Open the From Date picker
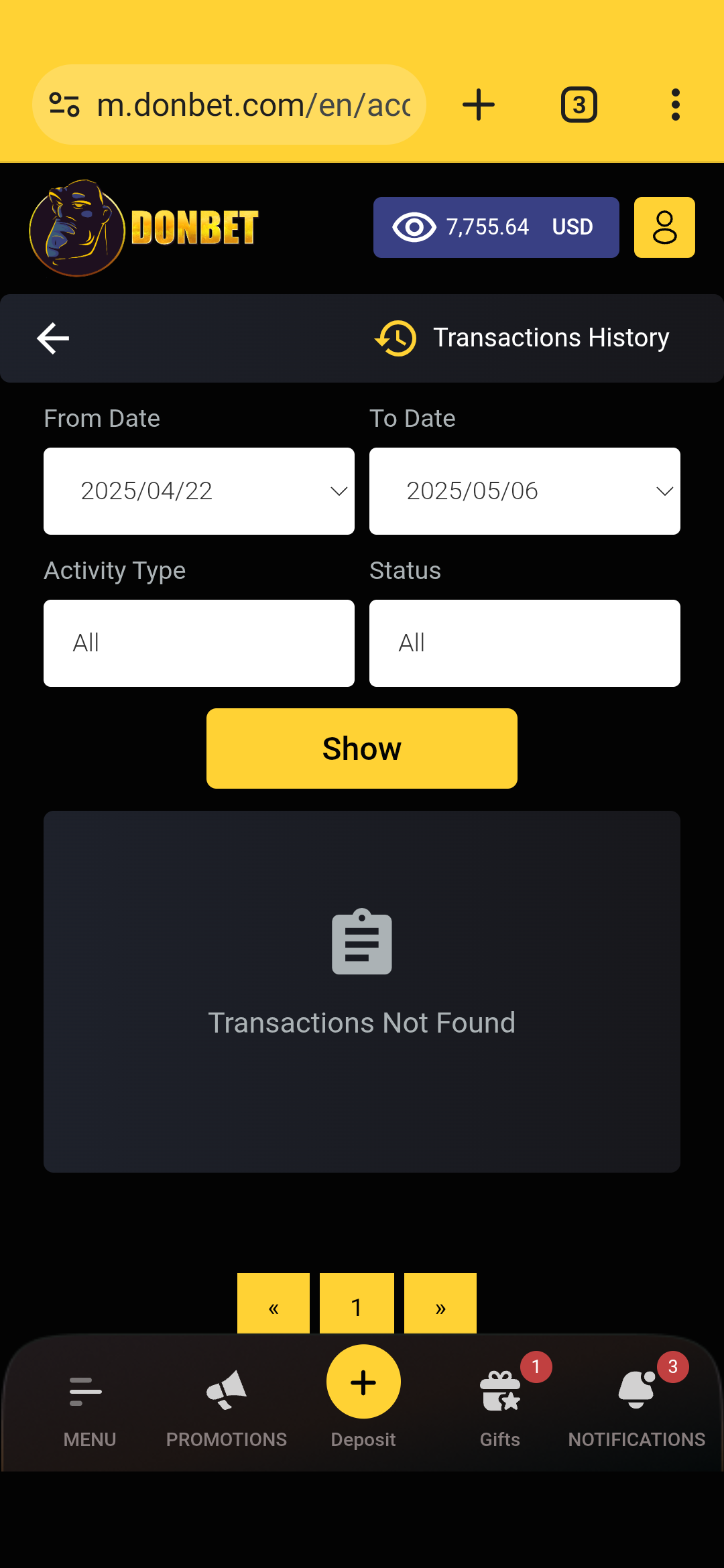Screen dimensions: 724x1568 click(x=198, y=491)
